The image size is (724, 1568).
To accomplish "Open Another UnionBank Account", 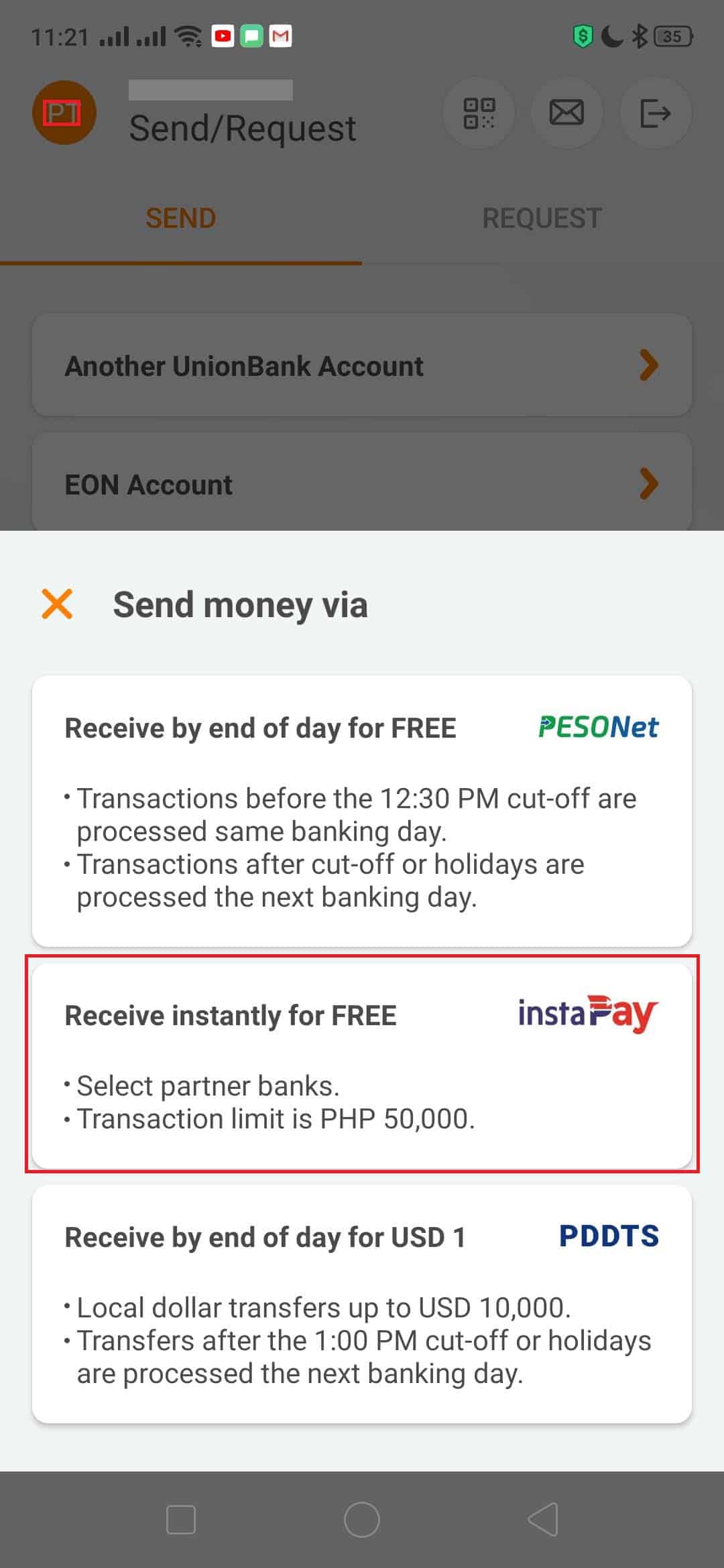I will 362,366.
